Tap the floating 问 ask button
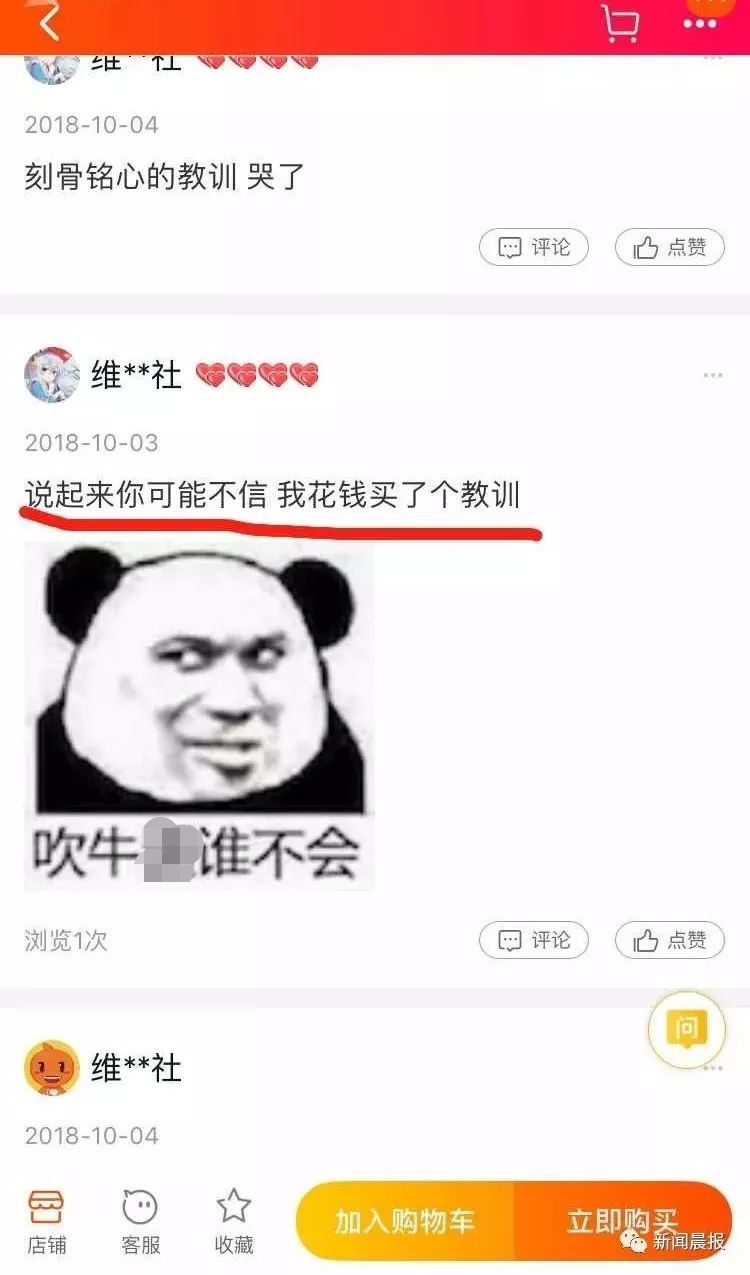 (x=686, y=1029)
